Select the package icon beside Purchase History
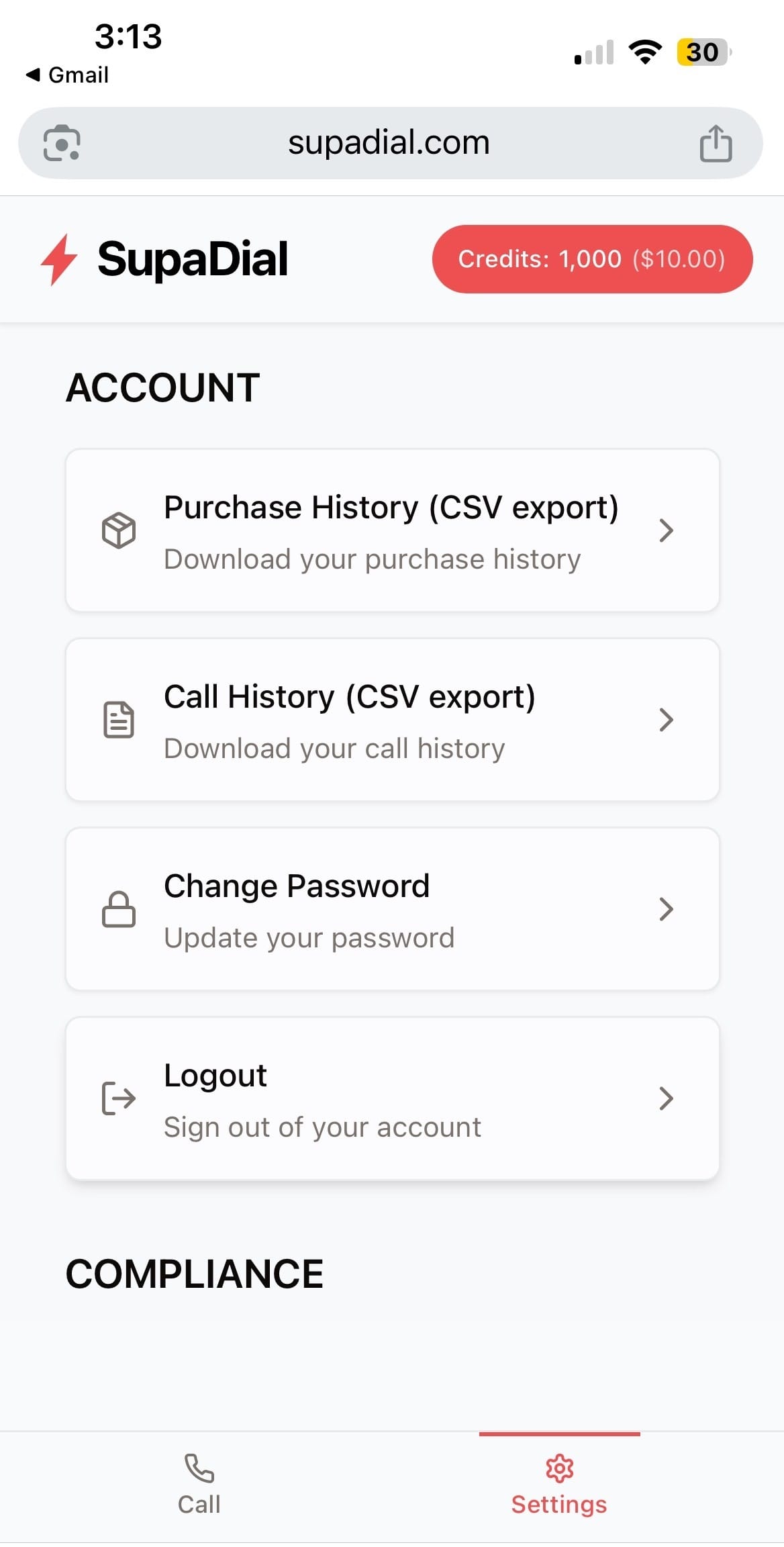Image resolution: width=784 pixels, height=1547 pixels. (x=118, y=530)
